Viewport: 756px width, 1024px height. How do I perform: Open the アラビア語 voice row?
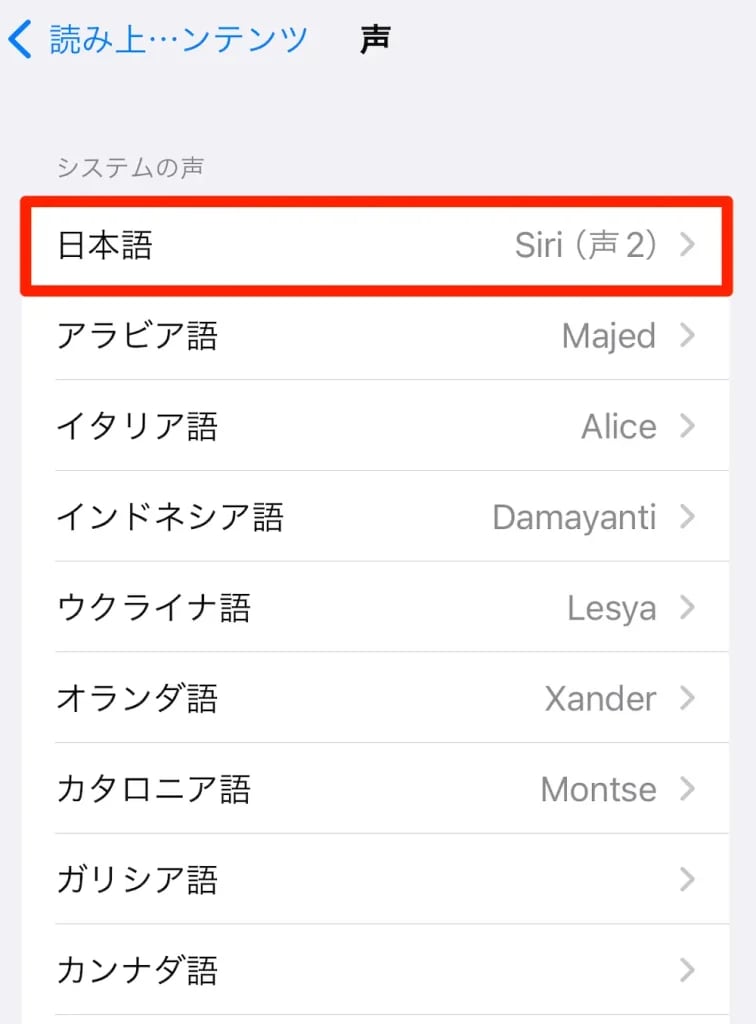(x=376, y=336)
